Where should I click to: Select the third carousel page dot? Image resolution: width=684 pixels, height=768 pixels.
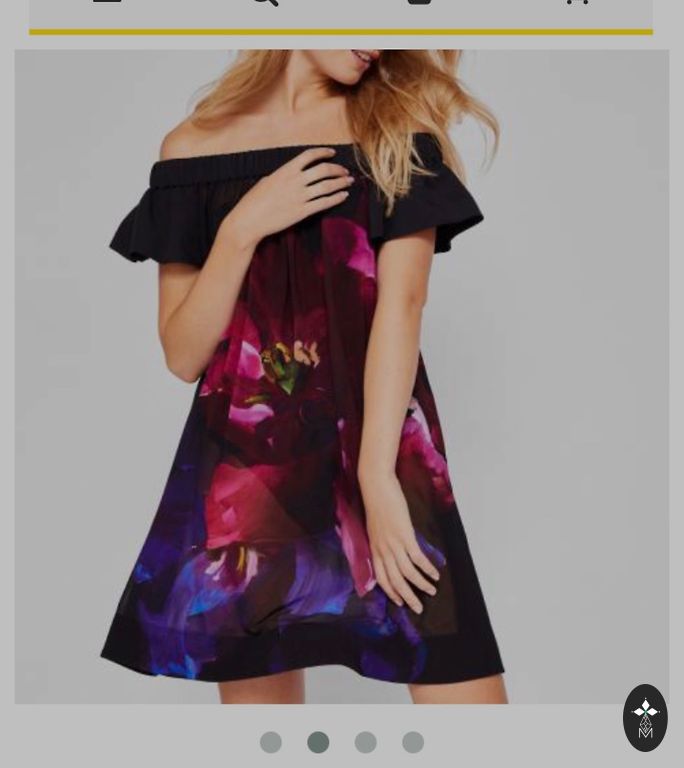366,742
